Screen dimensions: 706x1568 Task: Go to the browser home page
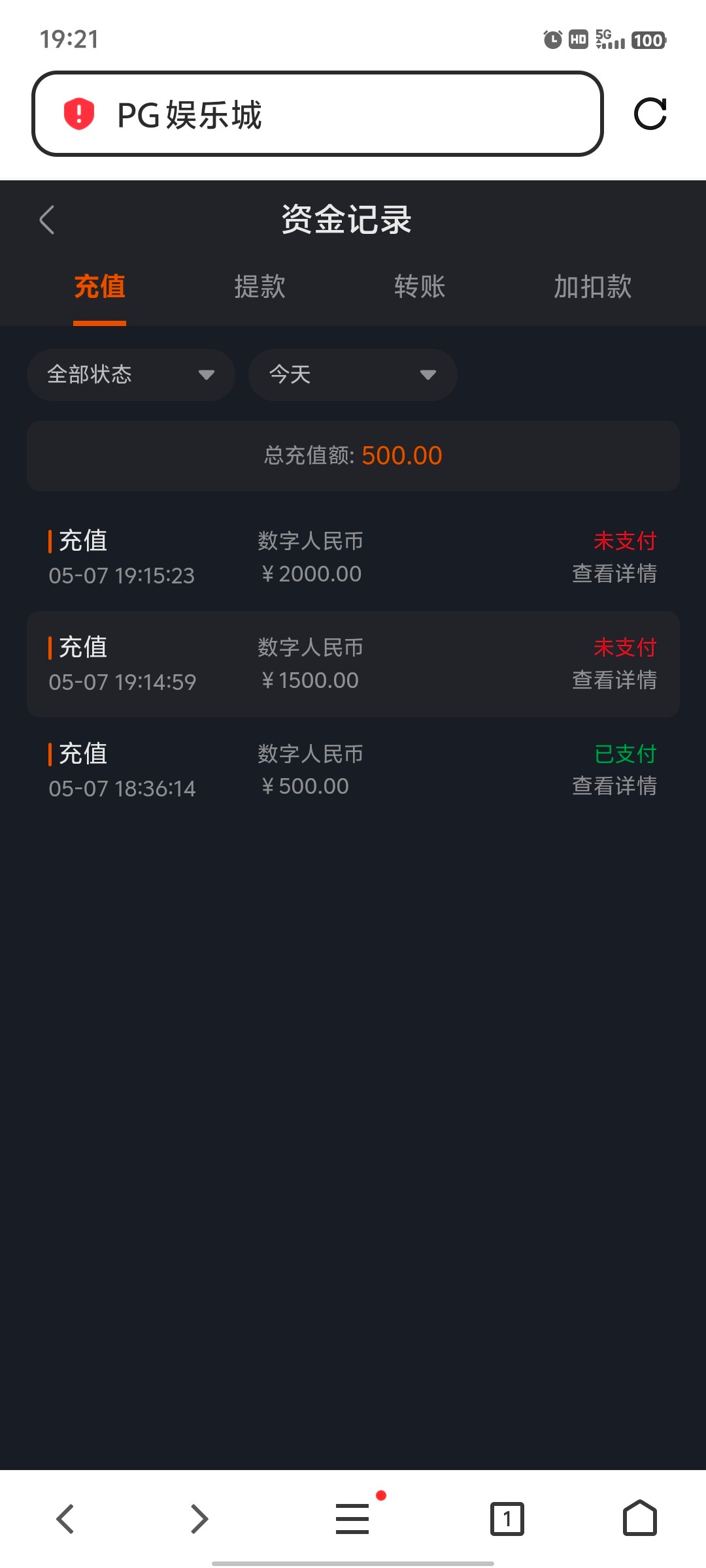639,1518
